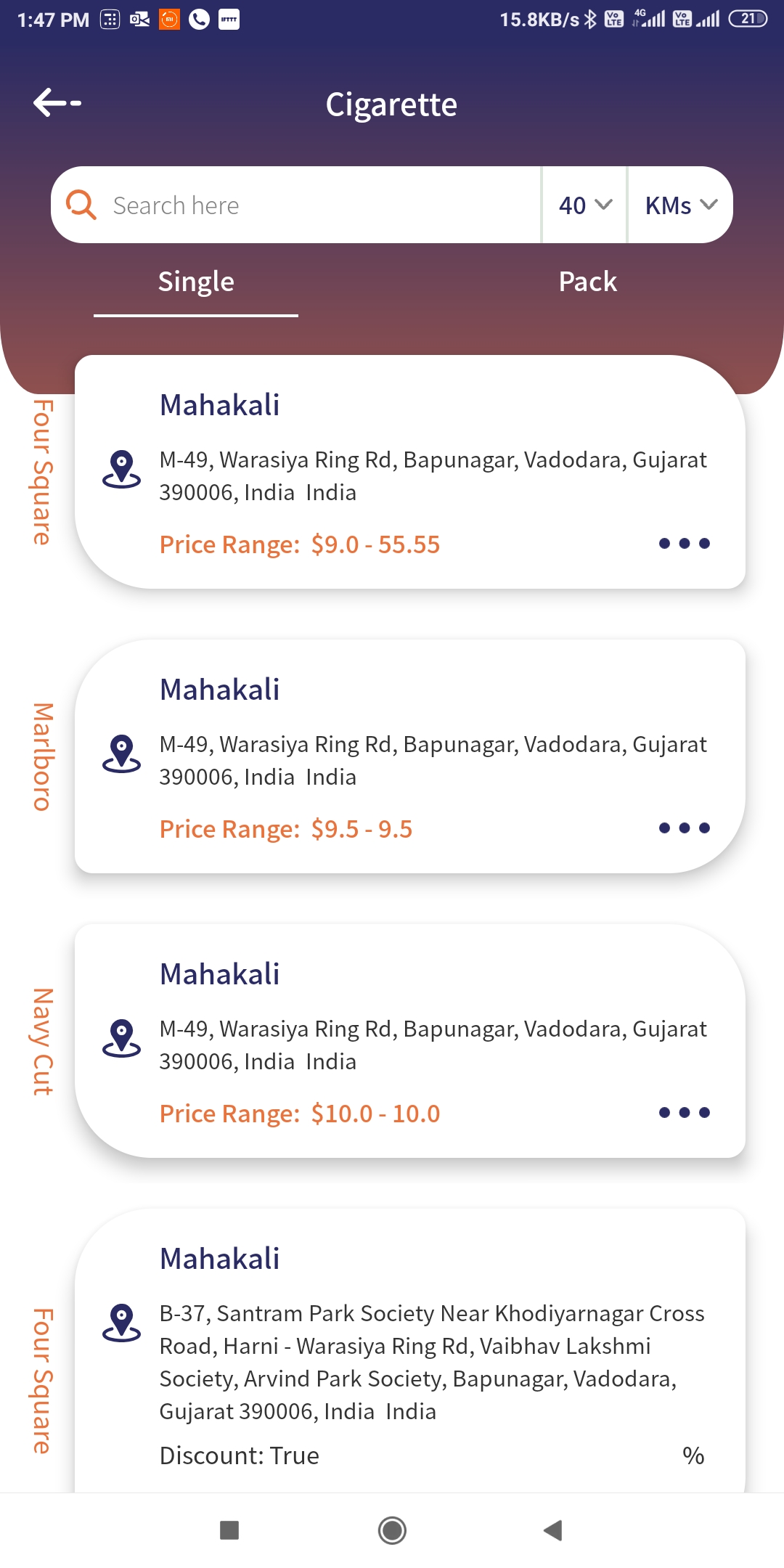Open more options on Navy Cut card
The width and height of the screenshot is (784, 1568).
tap(684, 1113)
